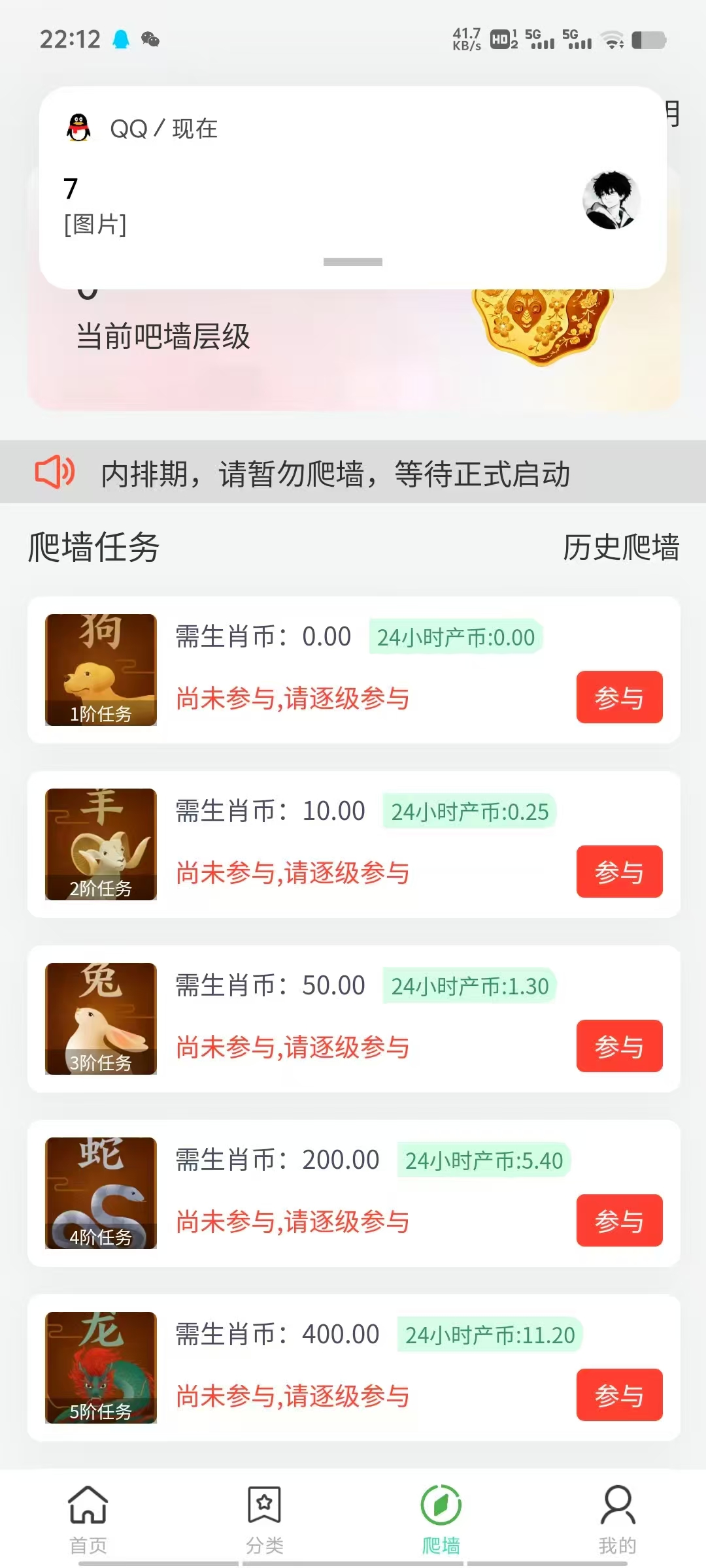This screenshot has width=706, height=1568.
Task: Open the 我的 profile tab
Action: [618, 1520]
